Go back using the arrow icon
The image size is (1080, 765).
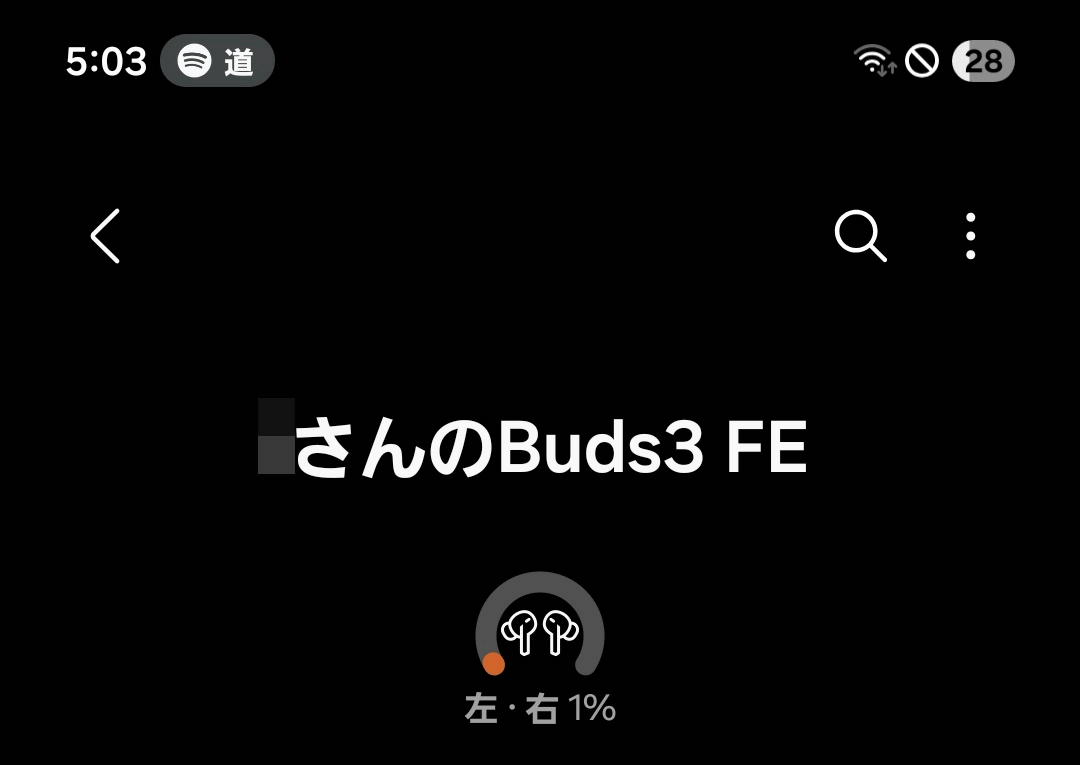pyautogui.click(x=105, y=236)
